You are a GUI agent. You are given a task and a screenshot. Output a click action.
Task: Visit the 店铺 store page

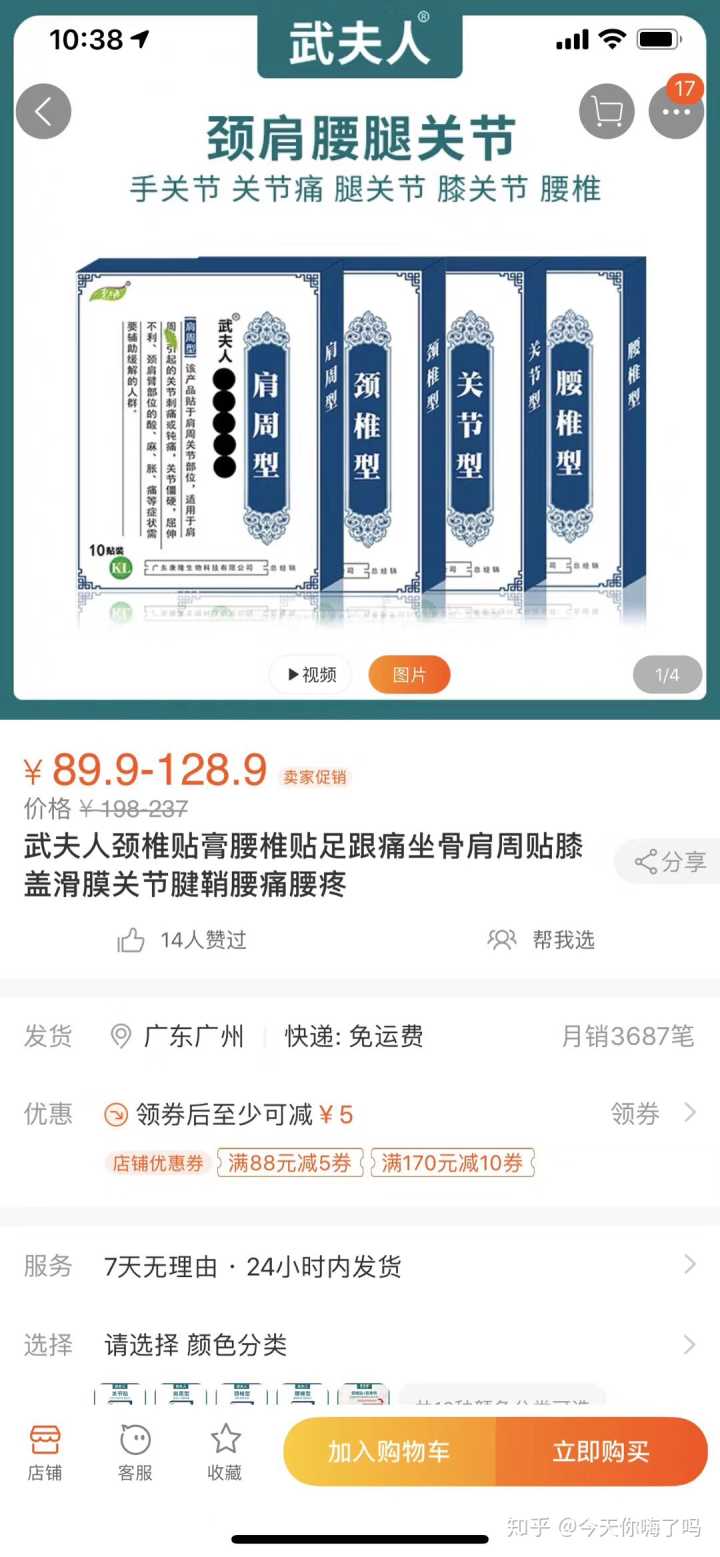click(45, 1451)
